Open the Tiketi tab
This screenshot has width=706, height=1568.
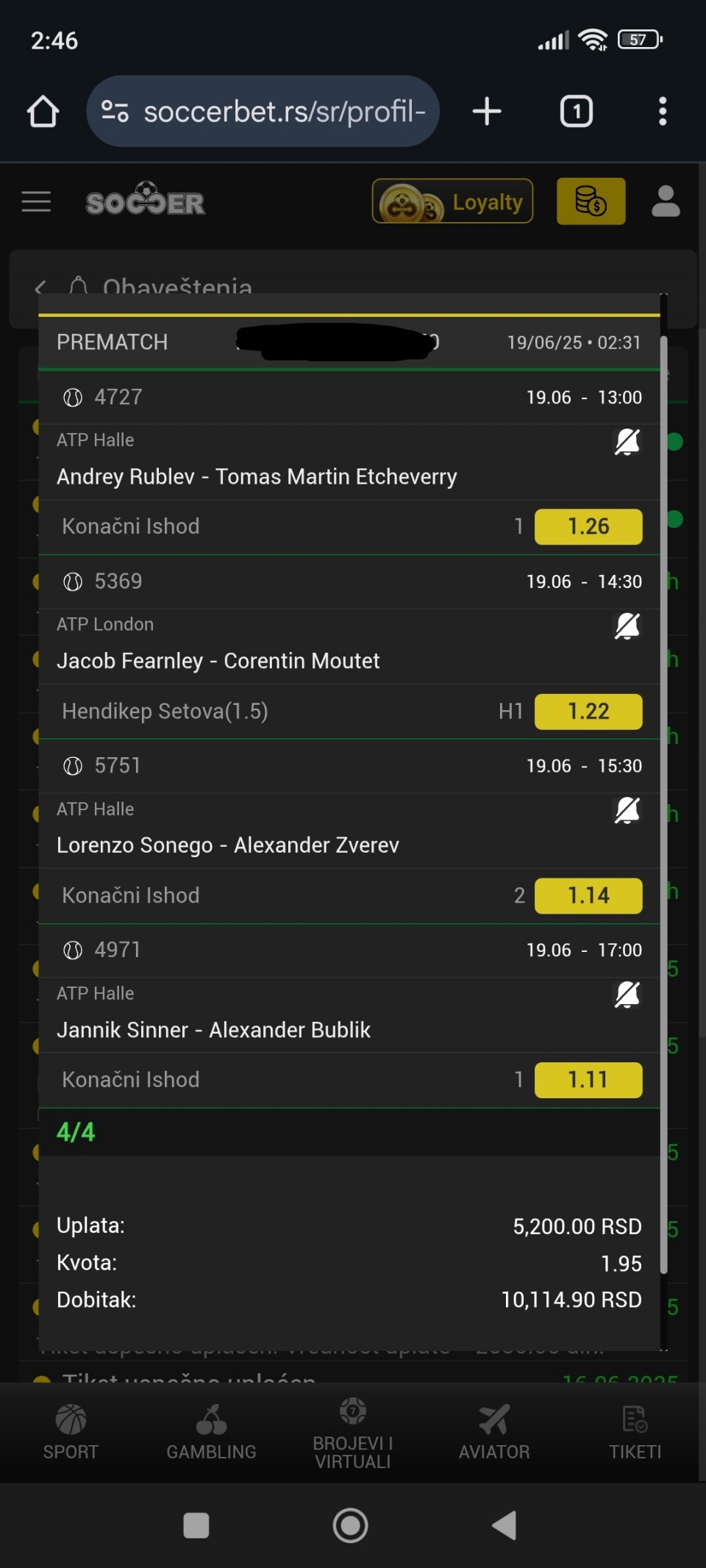pos(635,1433)
